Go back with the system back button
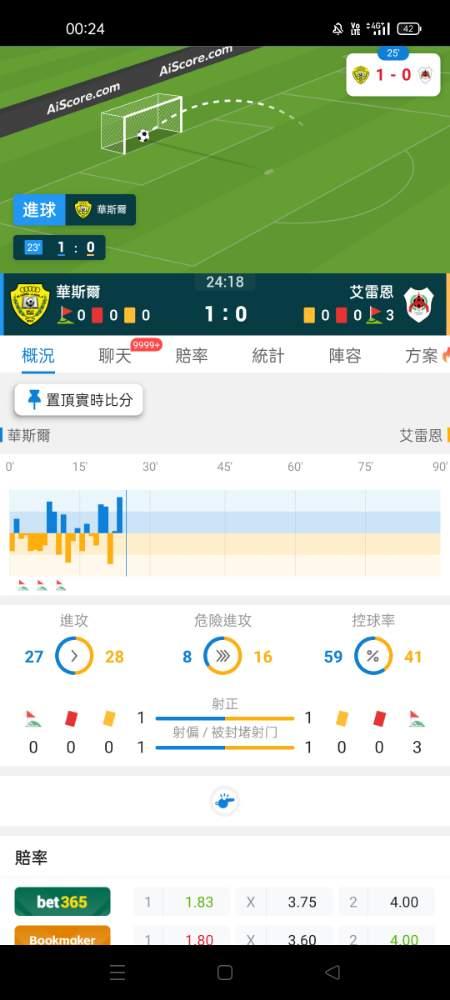 coord(332,972)
